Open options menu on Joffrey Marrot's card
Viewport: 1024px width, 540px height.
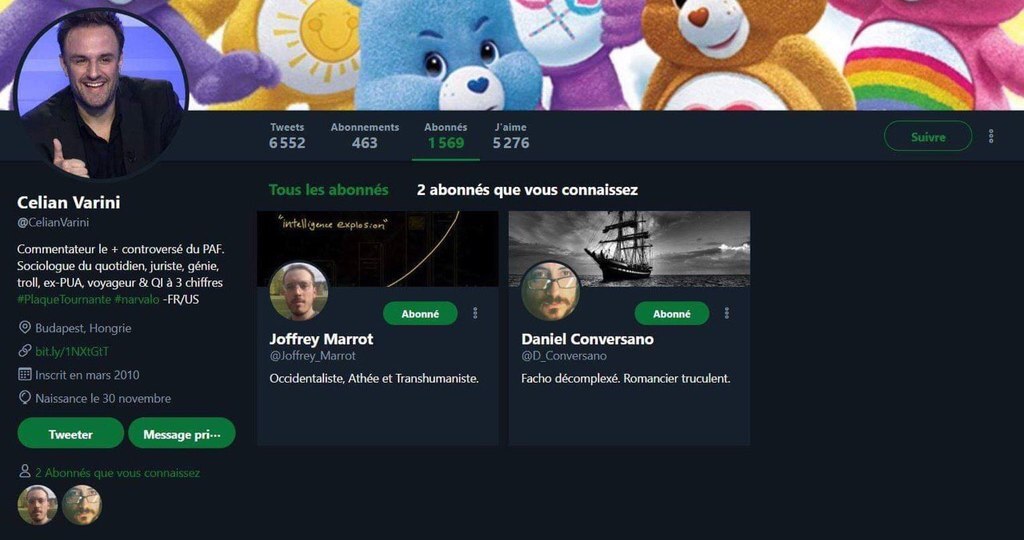[475, 314]
